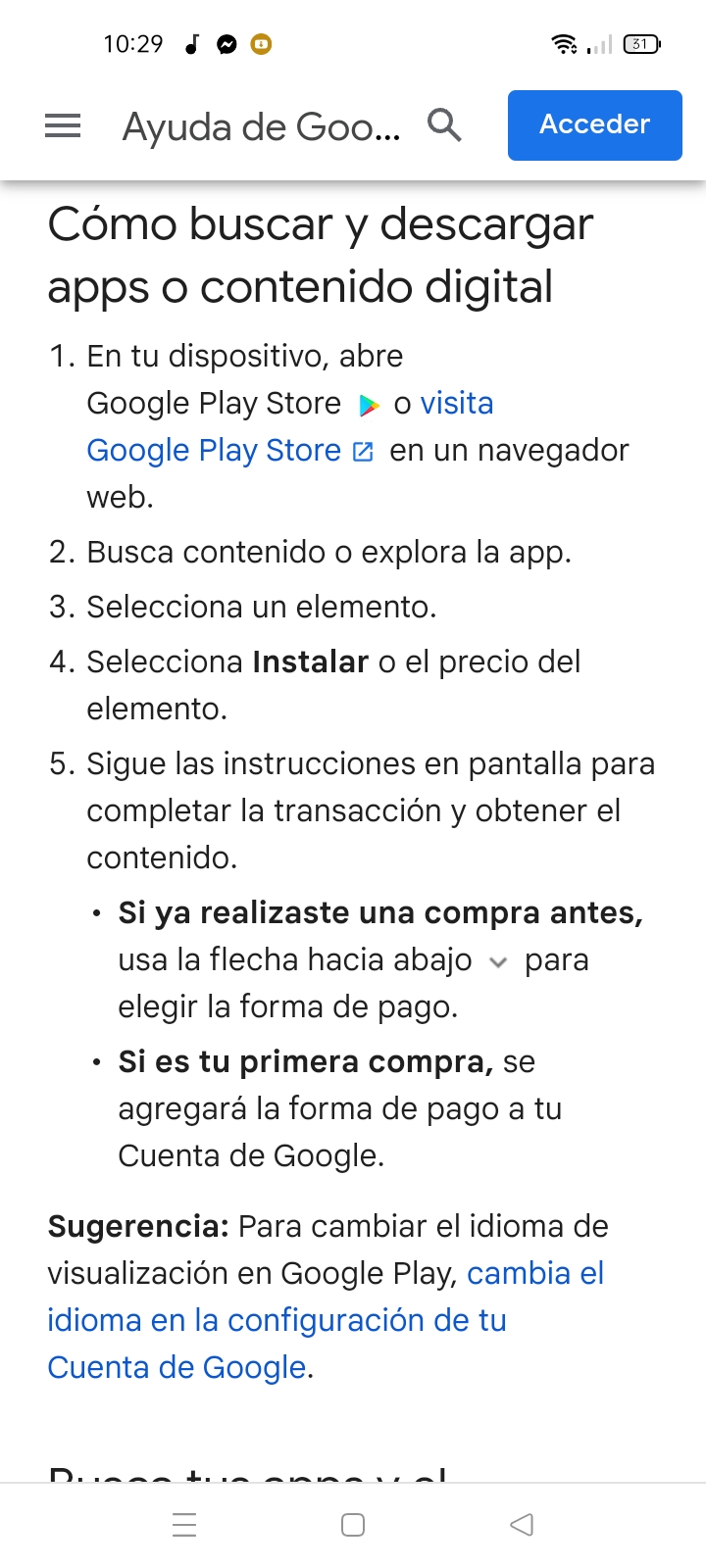Go to the system home screen

(x=353, y=1524)
